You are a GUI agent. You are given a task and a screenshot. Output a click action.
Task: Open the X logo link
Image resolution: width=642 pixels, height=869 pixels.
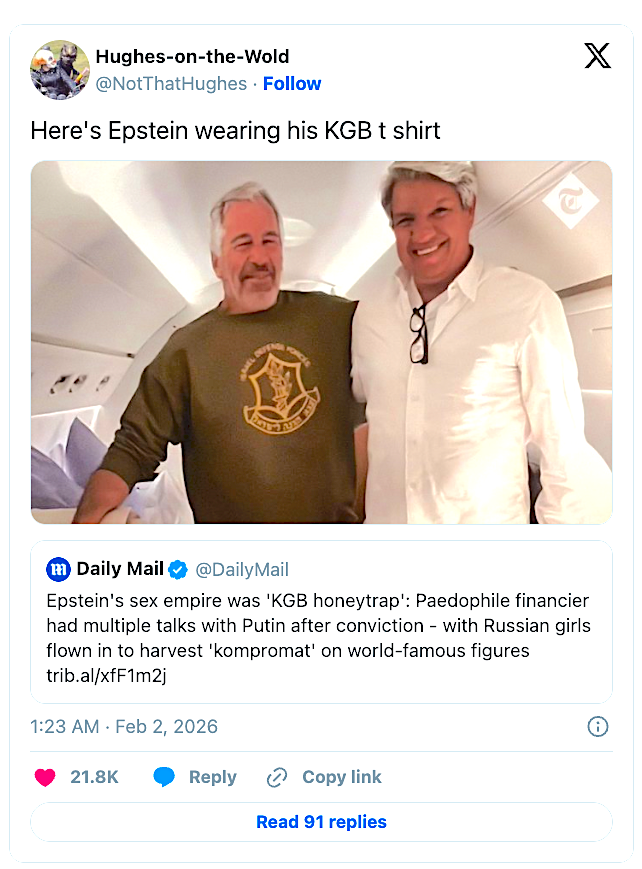(597, 56)
